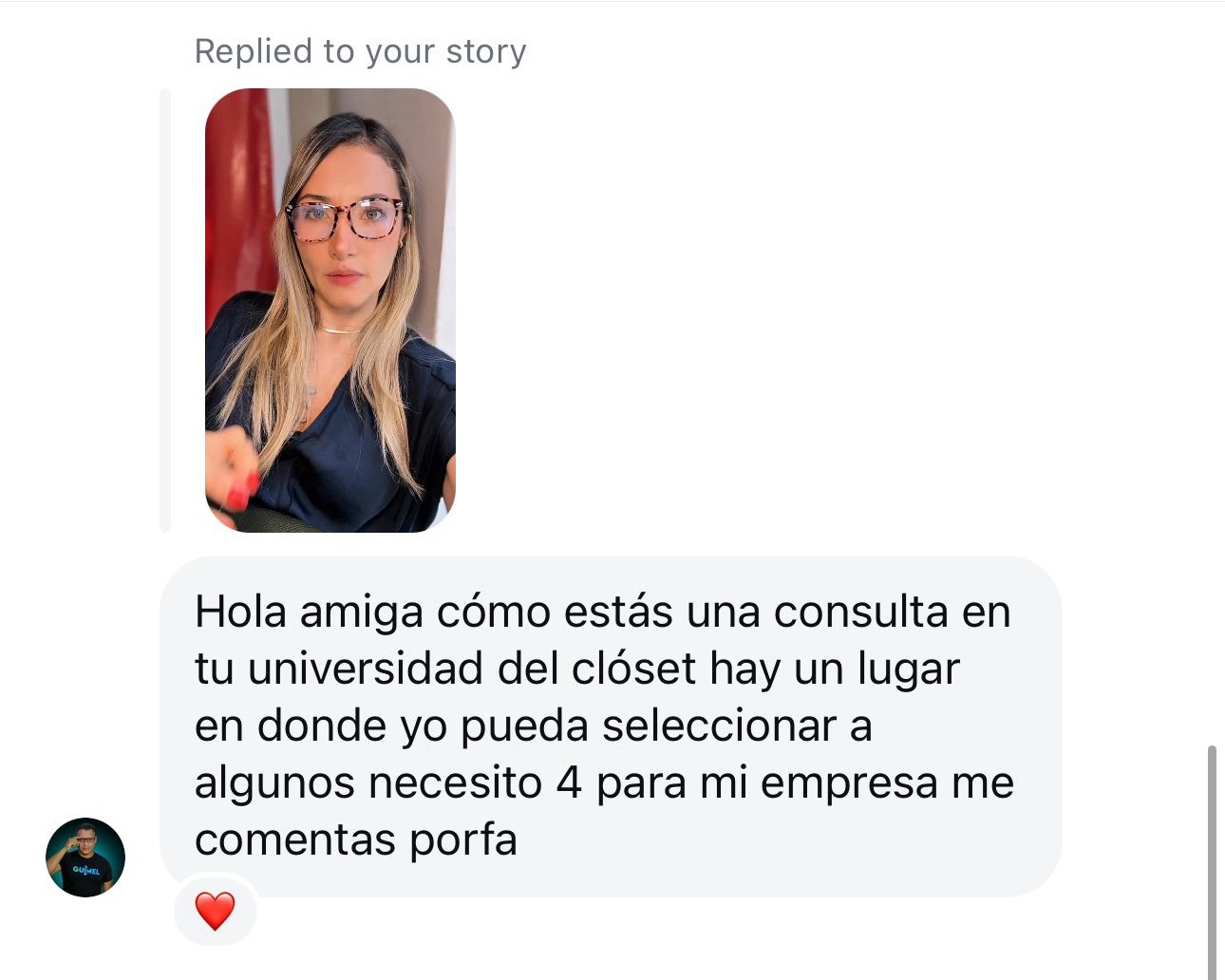Open the sender's profile picture

pos(85,857)
